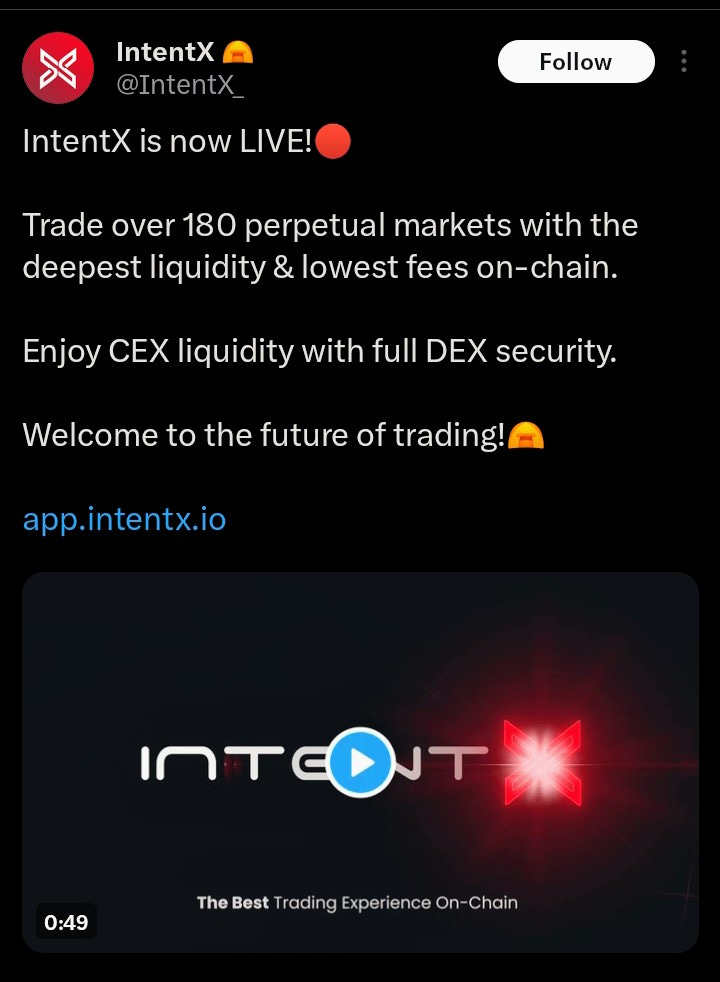The image size is (720, 982).
Task: Open the app.intentx.io link
Action: click(124, 520)
